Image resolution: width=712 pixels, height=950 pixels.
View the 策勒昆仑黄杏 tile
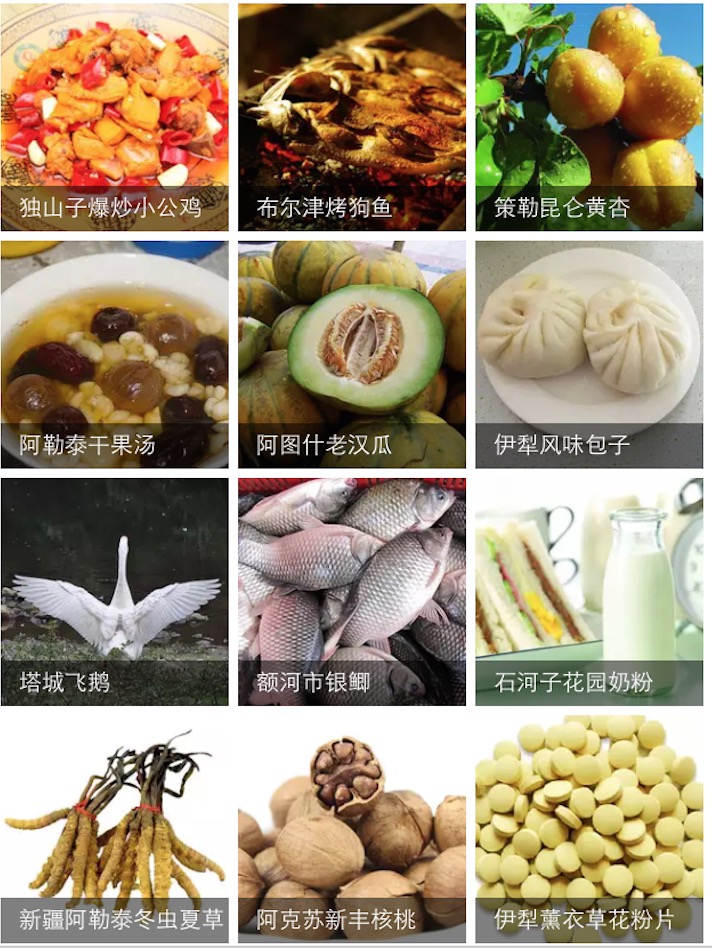point(589,117)
